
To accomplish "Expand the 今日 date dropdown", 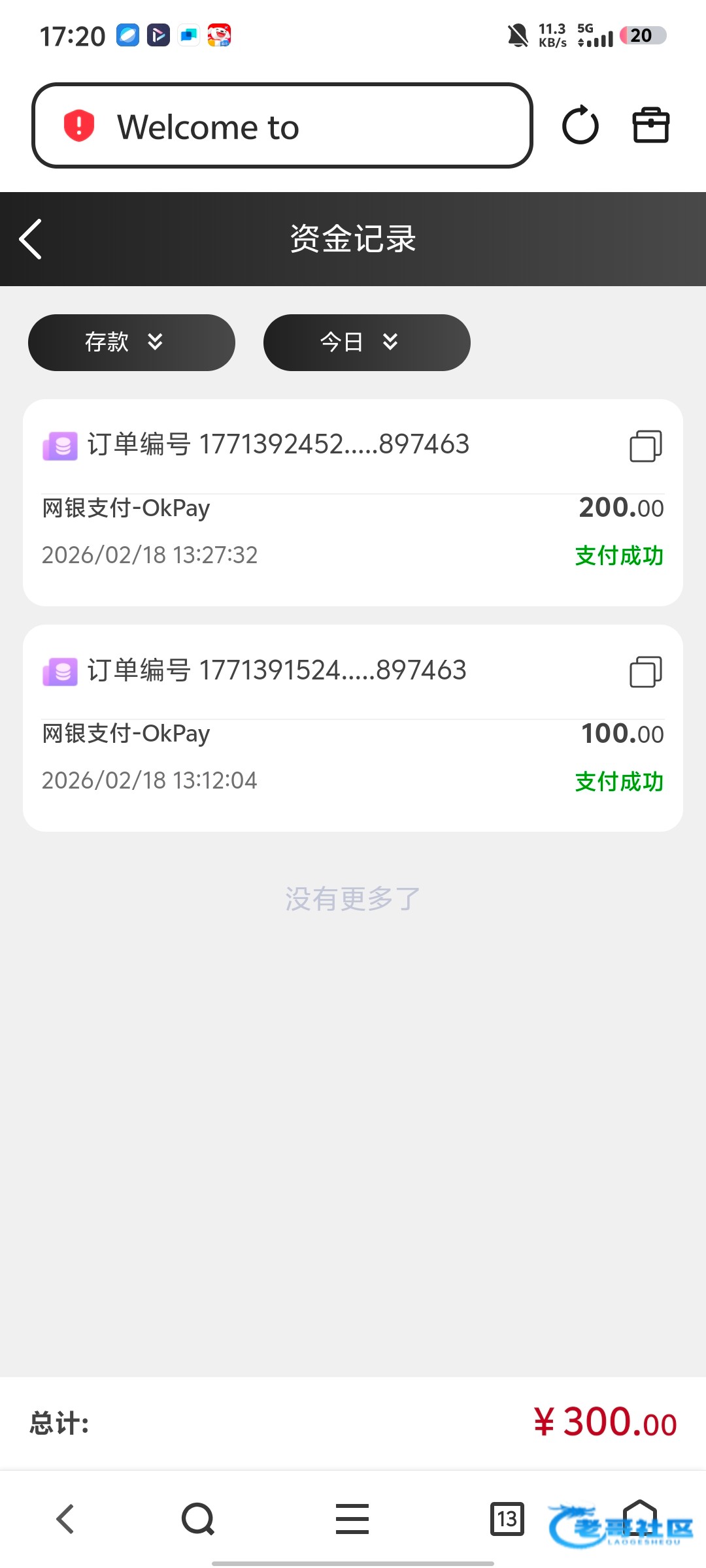I will (367, 342).
